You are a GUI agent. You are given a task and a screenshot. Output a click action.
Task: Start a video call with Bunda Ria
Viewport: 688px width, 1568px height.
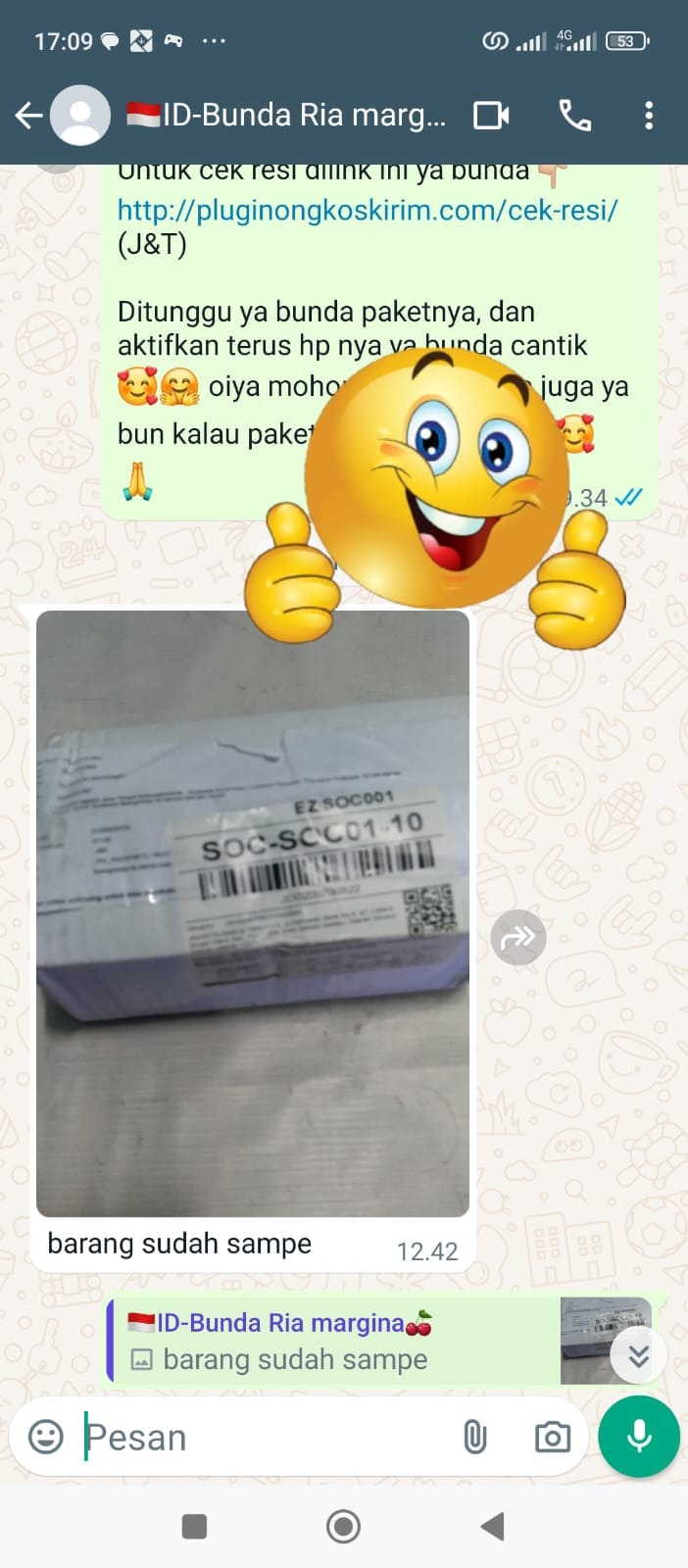(491, 116)
